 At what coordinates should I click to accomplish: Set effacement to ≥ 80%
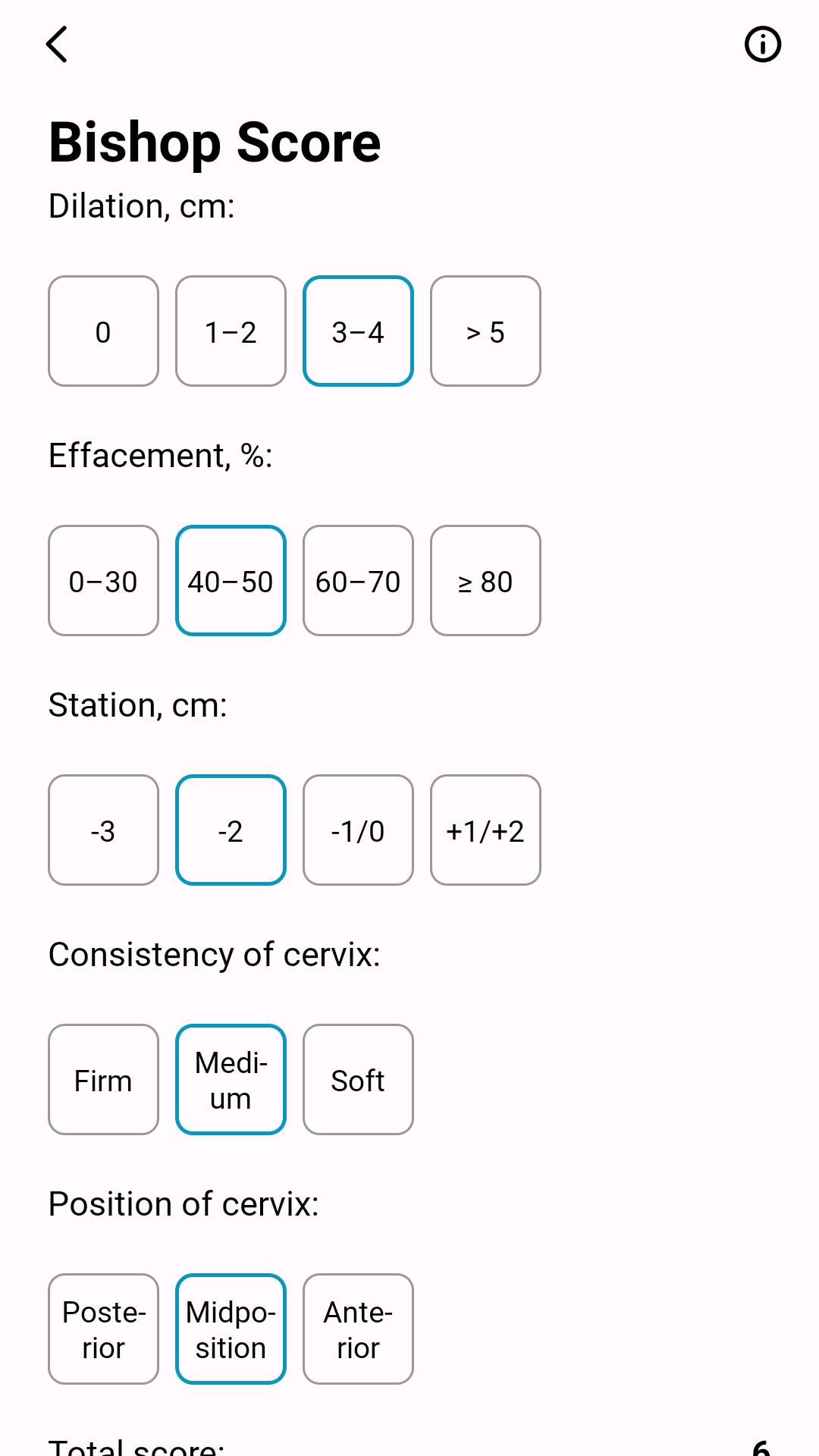pos(485,580)
